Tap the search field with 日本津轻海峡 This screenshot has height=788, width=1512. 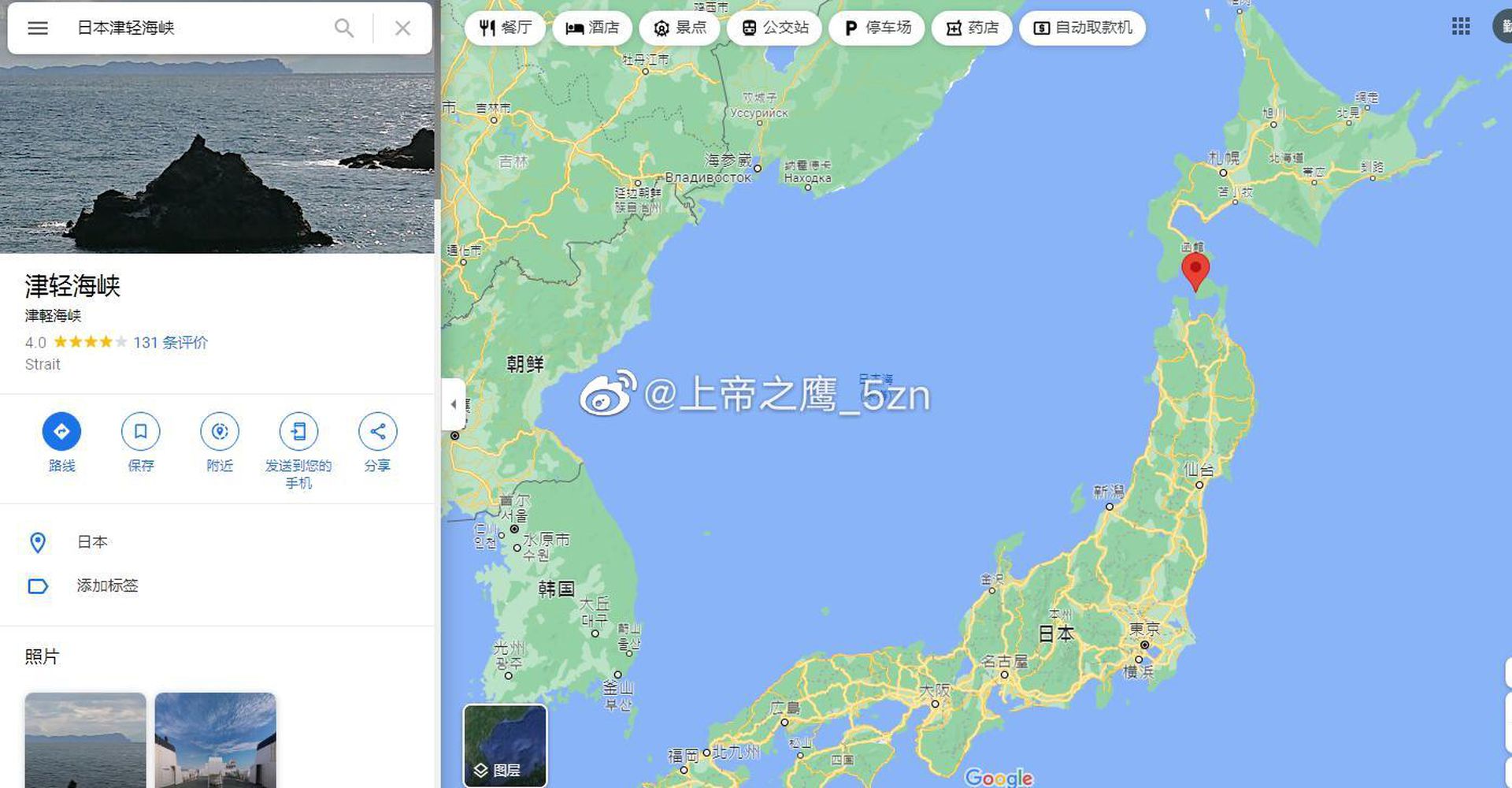pyautogui.click(x=197, y=28)
